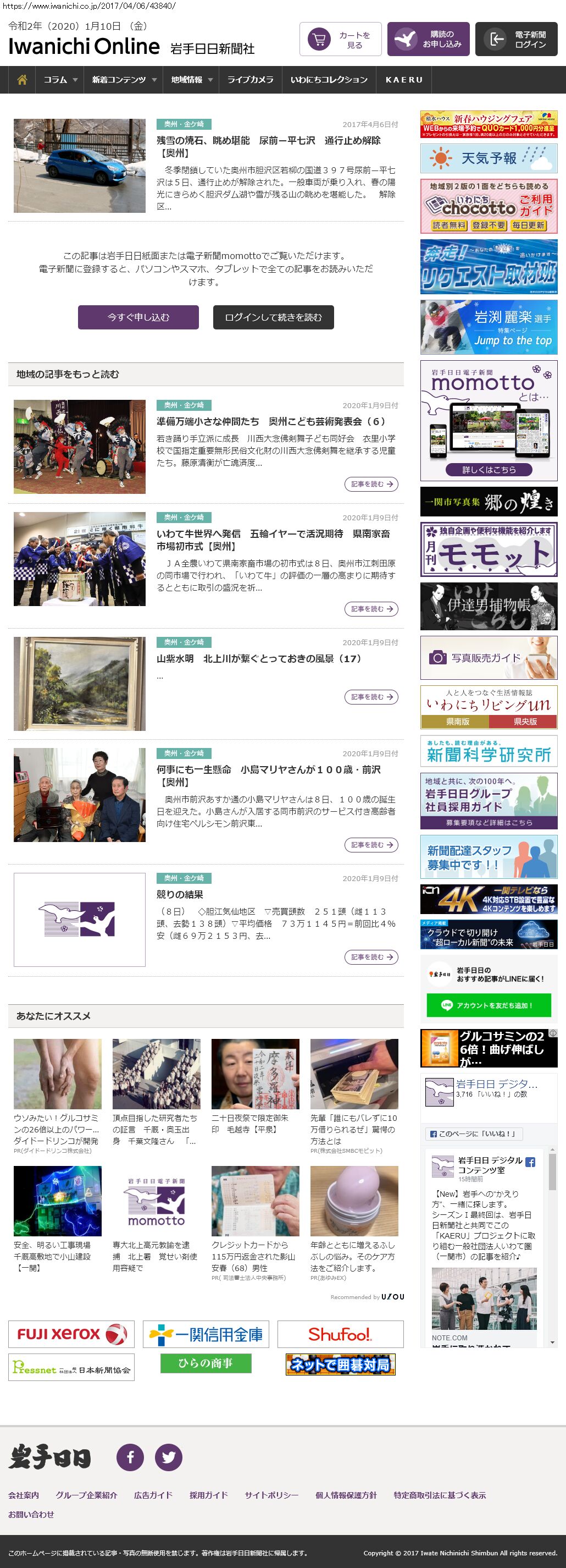Open the cart via カートを見る
Image resolution: width=566 pixels, height=1568 pixels.
340,40
